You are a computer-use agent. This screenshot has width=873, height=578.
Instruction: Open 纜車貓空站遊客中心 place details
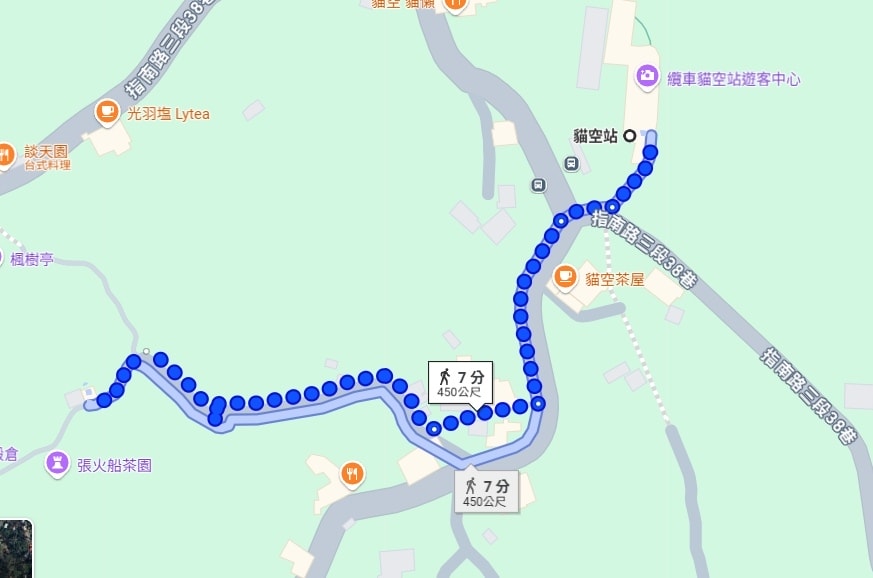click(647, 75)
